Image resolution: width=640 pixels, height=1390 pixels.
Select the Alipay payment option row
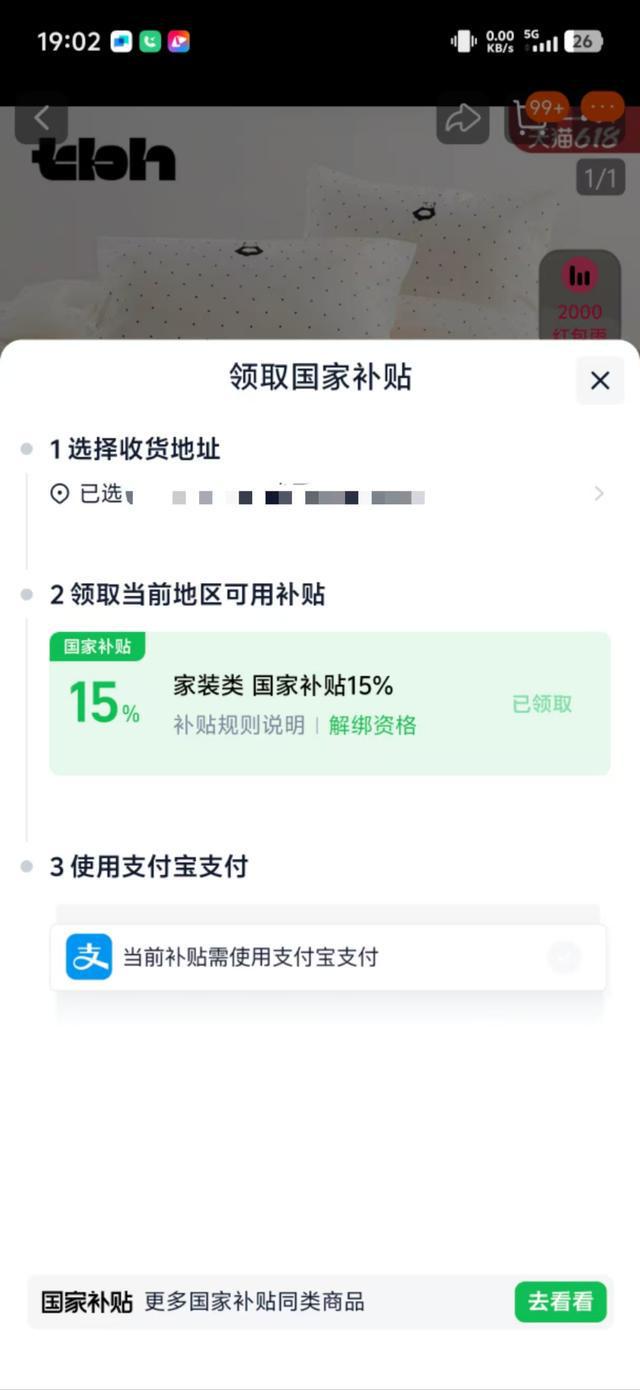[x=328, y=957]
